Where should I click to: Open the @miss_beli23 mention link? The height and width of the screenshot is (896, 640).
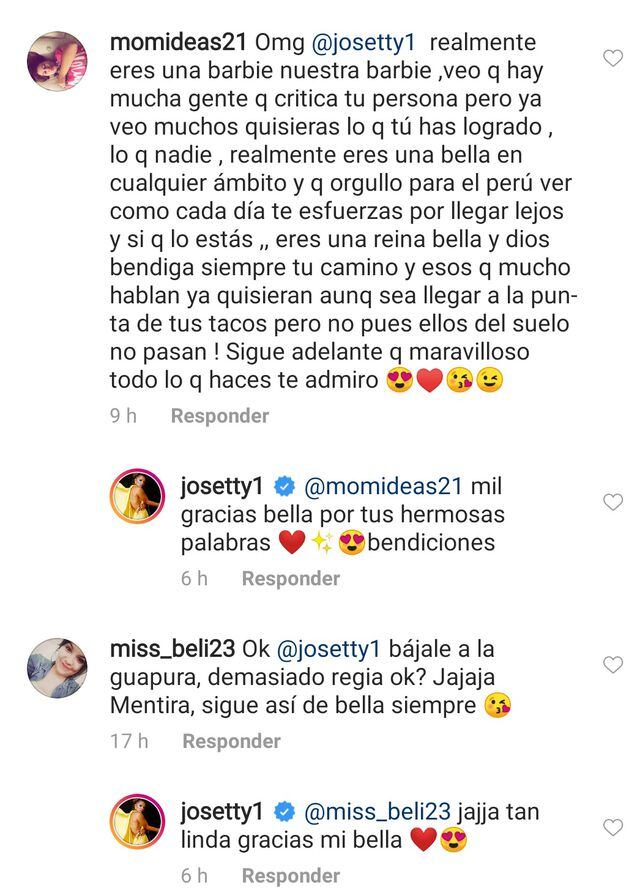coord(377,811)
